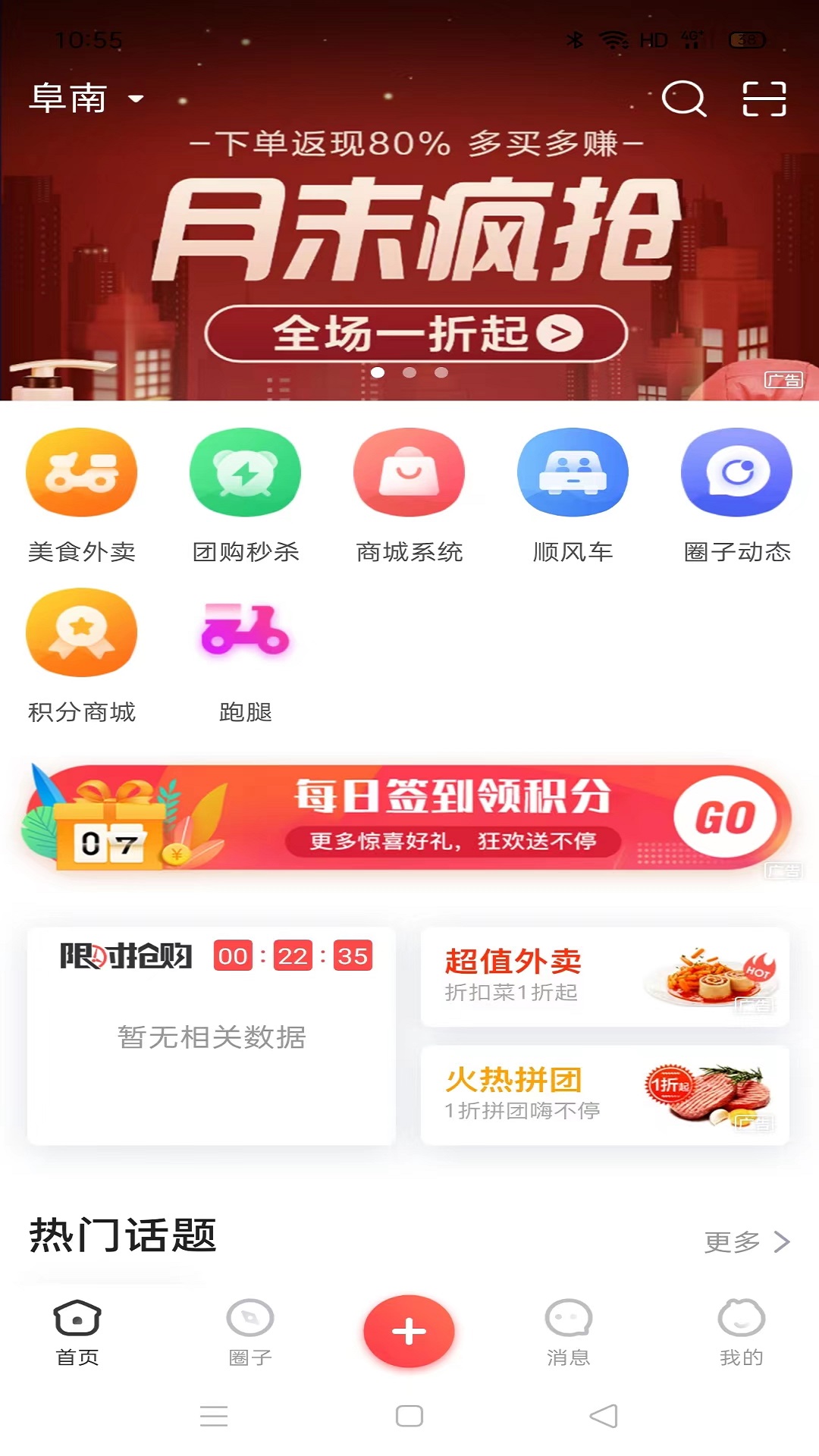Open the 火热拼团 card
This screenshot has height=1456, width=819.
pos(605,1095)
